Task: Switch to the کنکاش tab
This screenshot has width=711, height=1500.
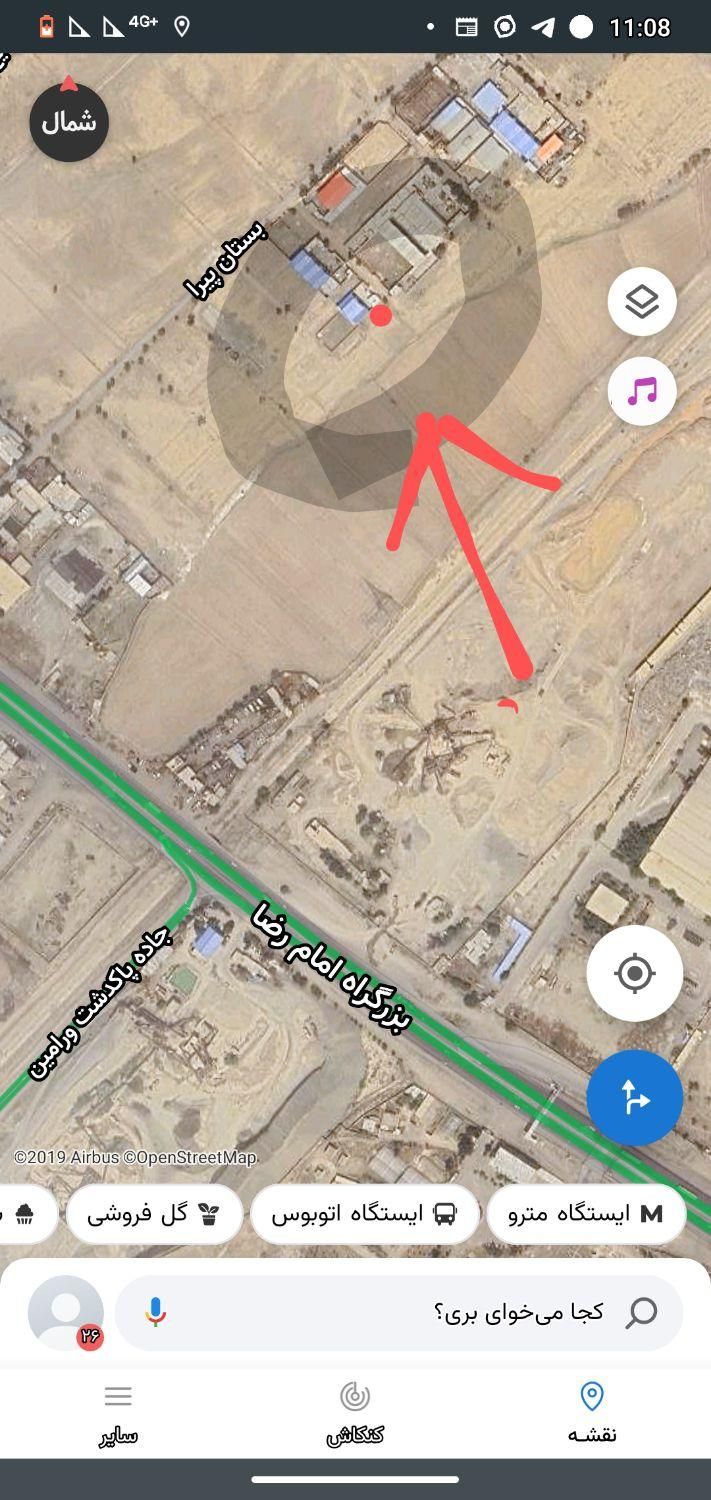Action: 355,1412
